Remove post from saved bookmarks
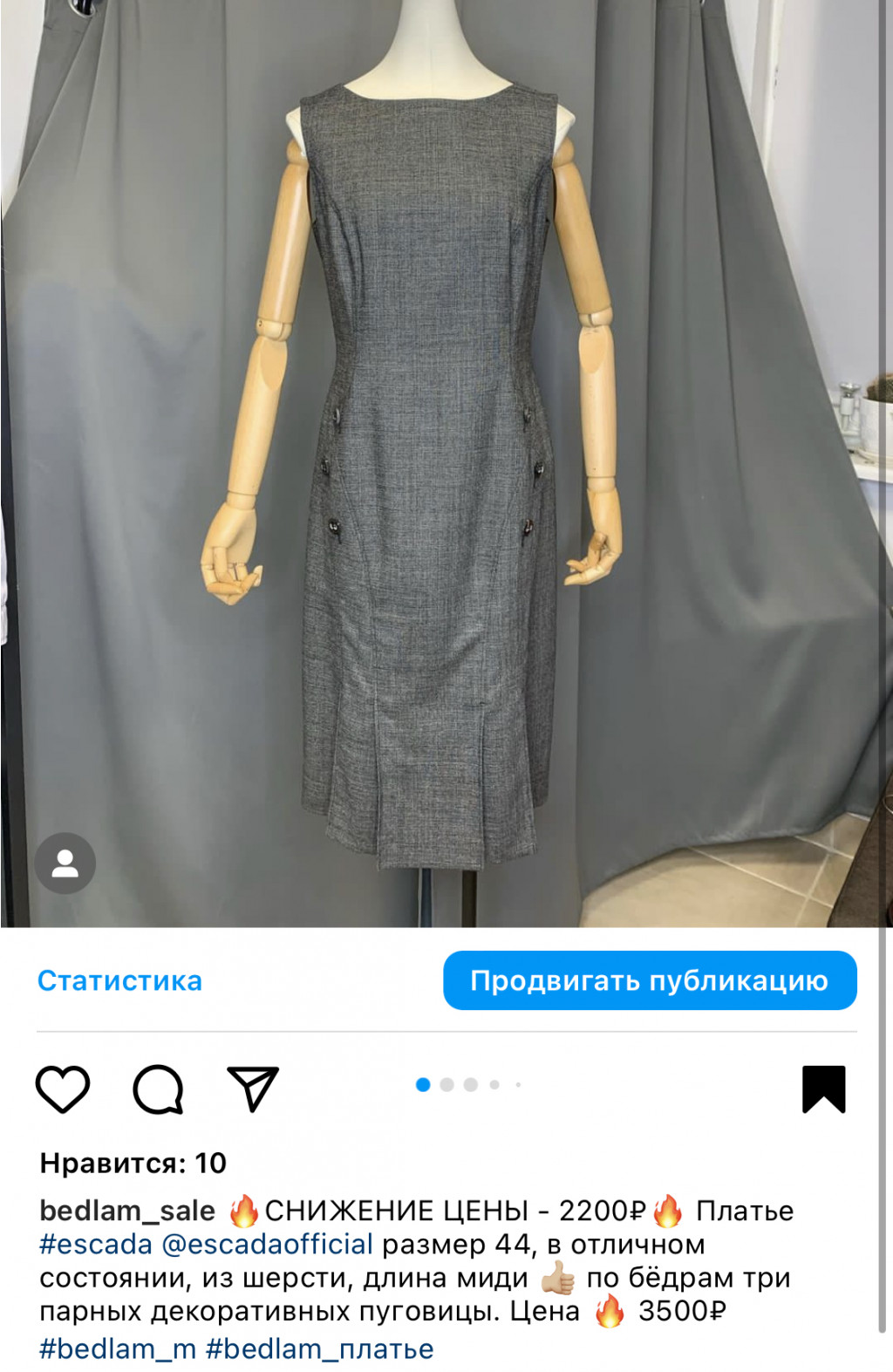 [x=823, y=1089]
